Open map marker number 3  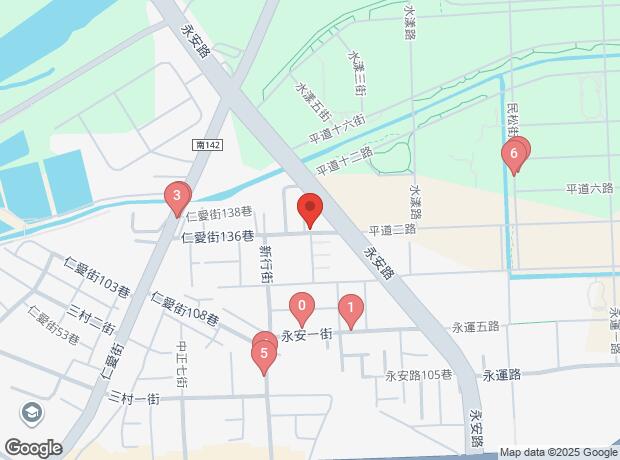point(176,196)
